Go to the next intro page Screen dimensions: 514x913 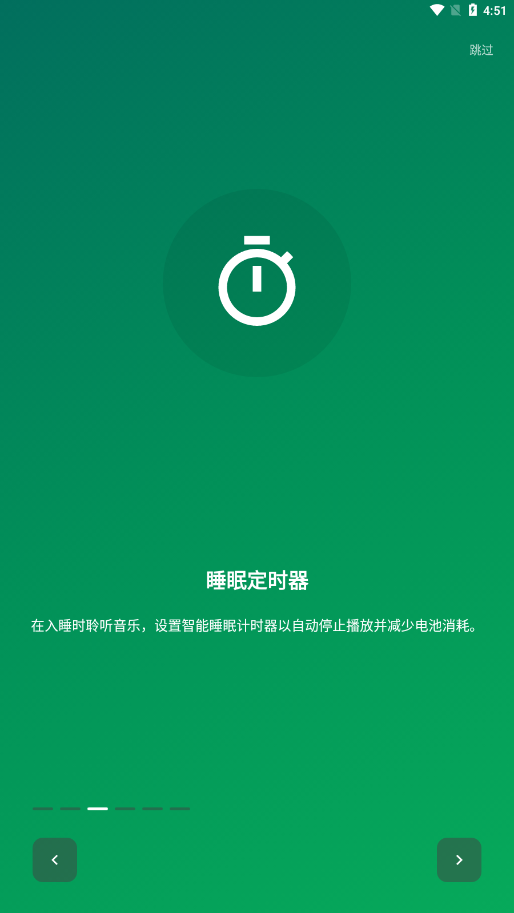point(459,859)
